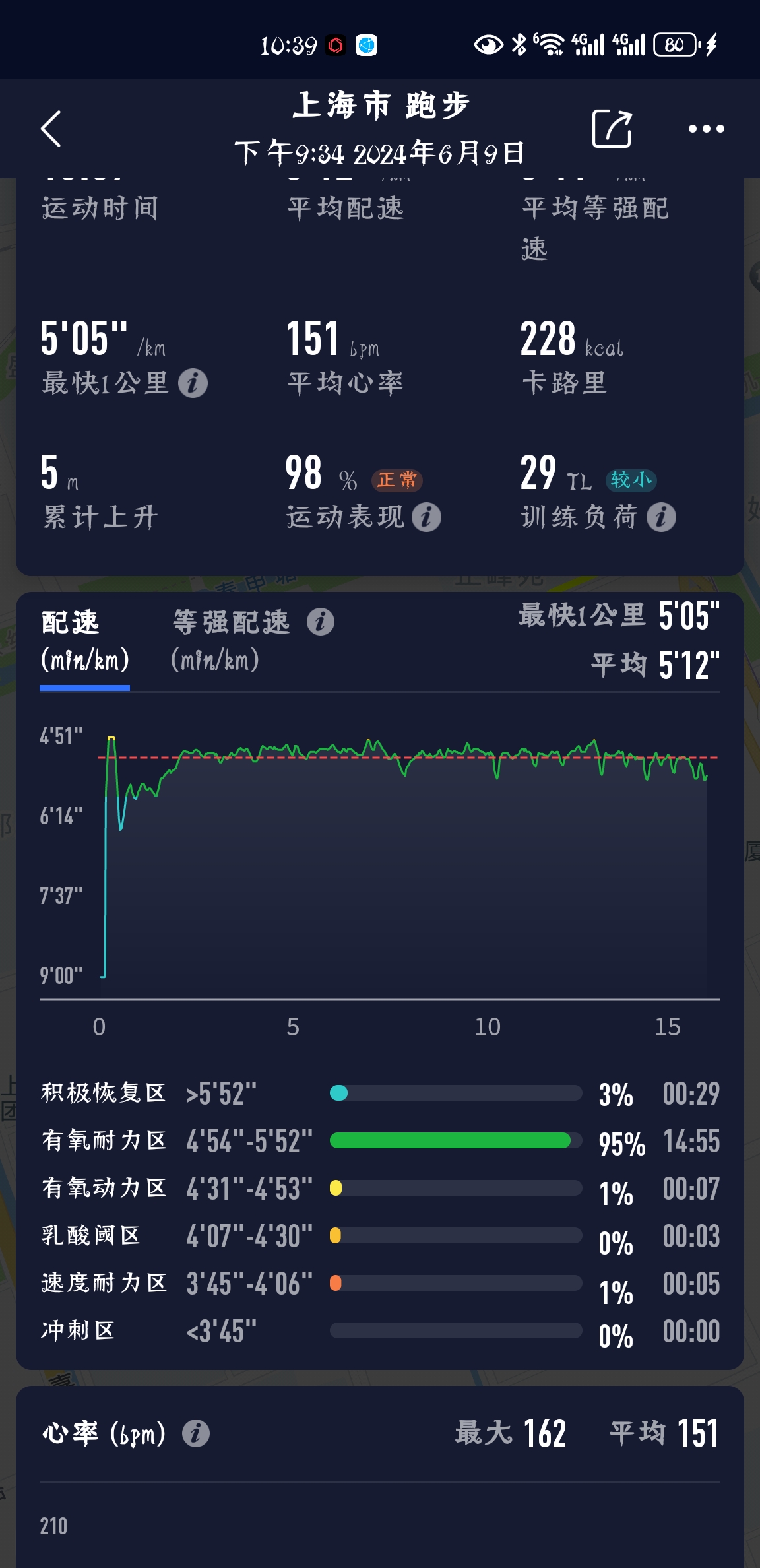
Task: Share this running activity
Action: tap(612, 128)
